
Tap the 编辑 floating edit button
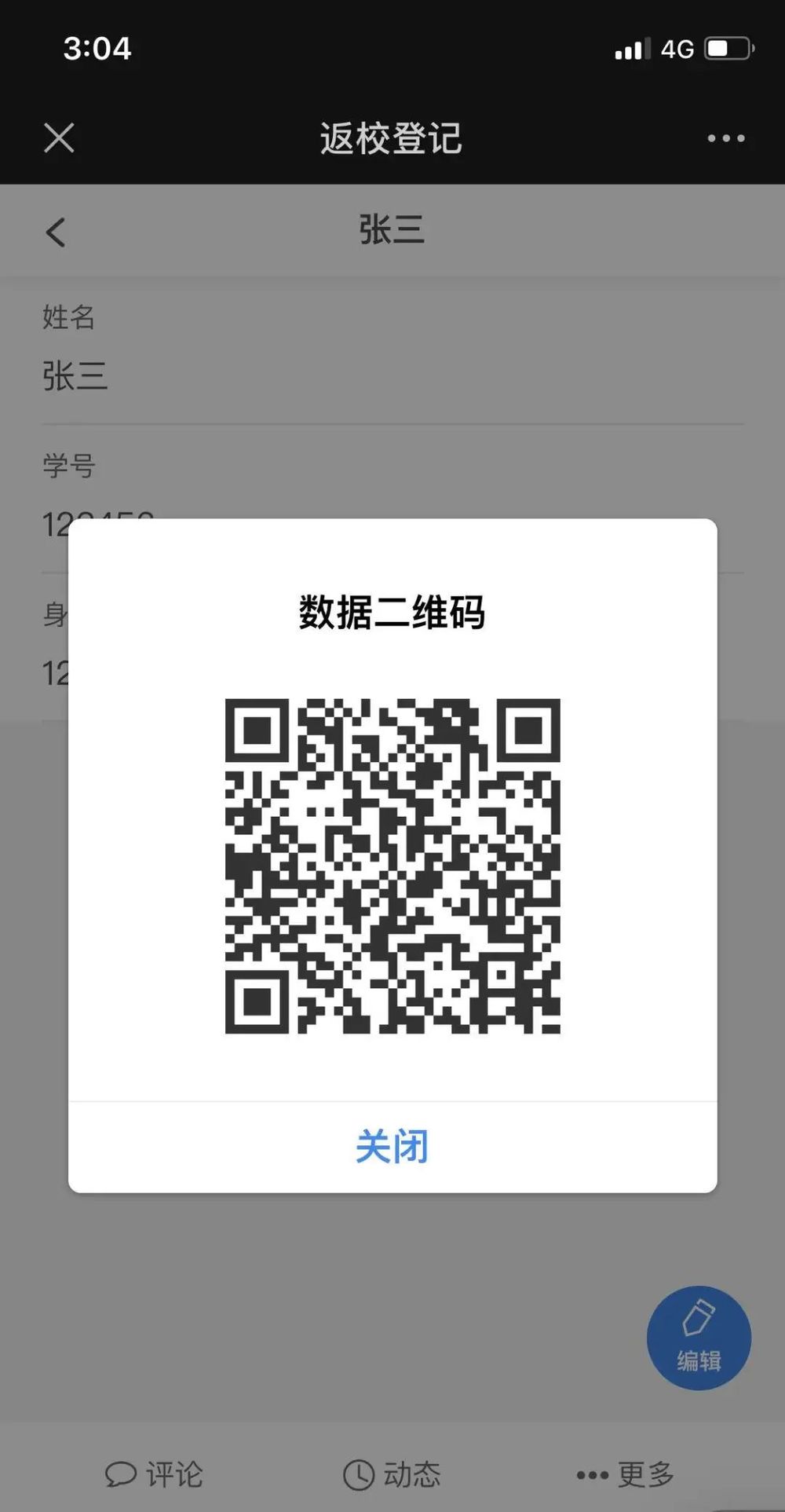tap(698, 1338)
